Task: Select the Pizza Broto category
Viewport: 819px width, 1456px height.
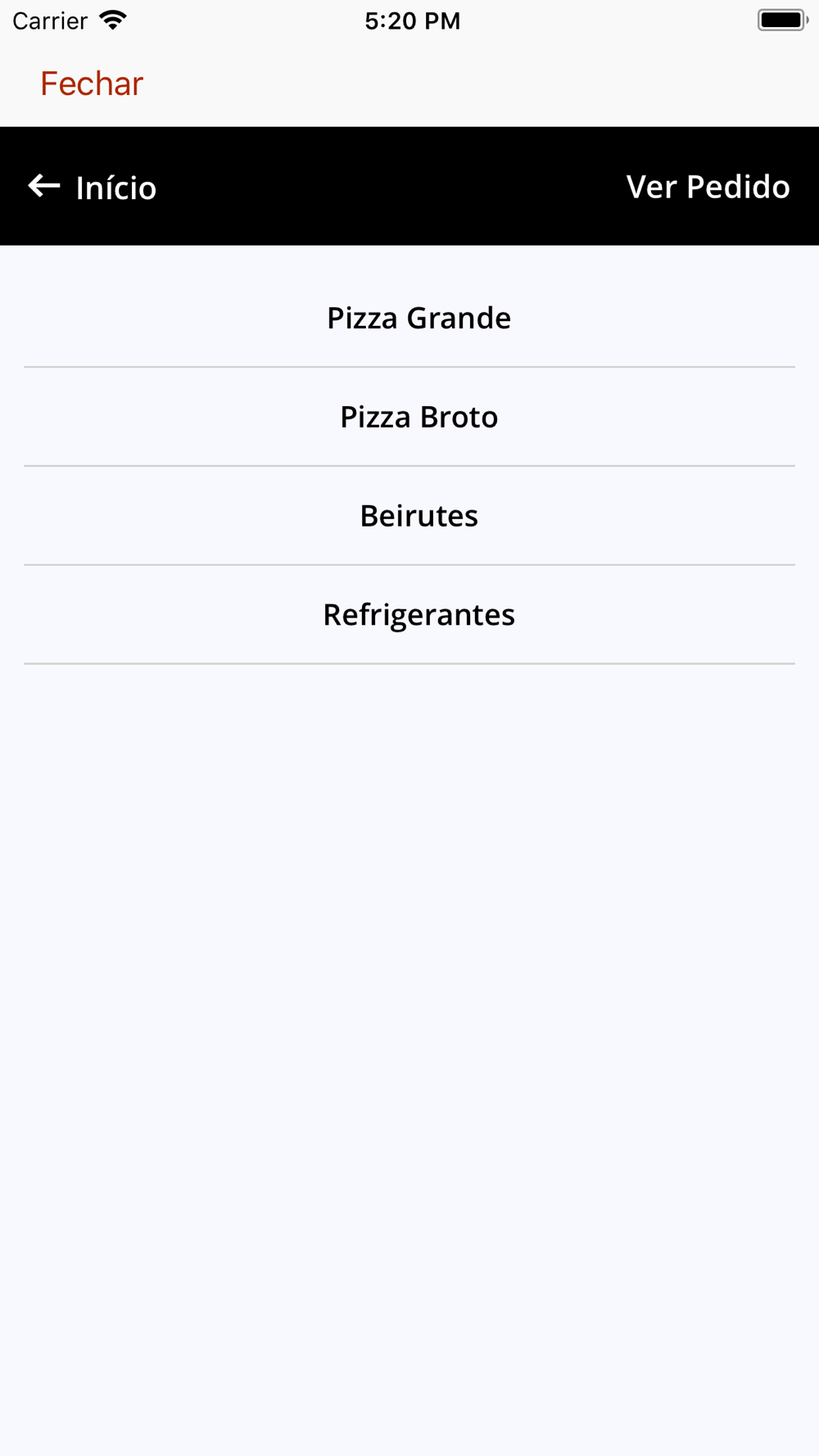Action: click(409, 417)
